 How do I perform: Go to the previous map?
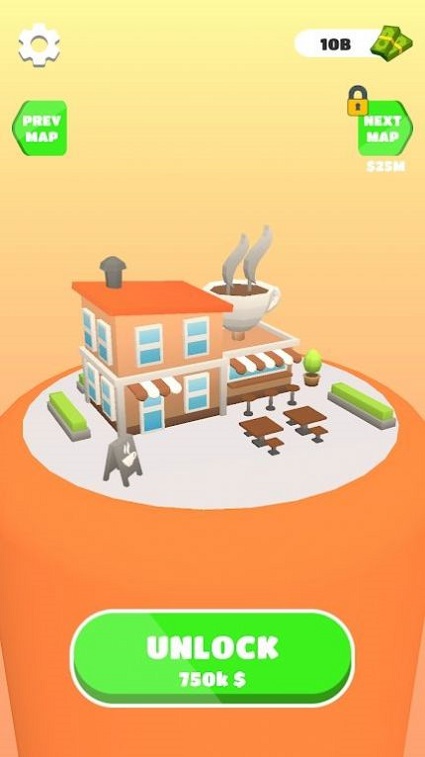click(40, 128)
